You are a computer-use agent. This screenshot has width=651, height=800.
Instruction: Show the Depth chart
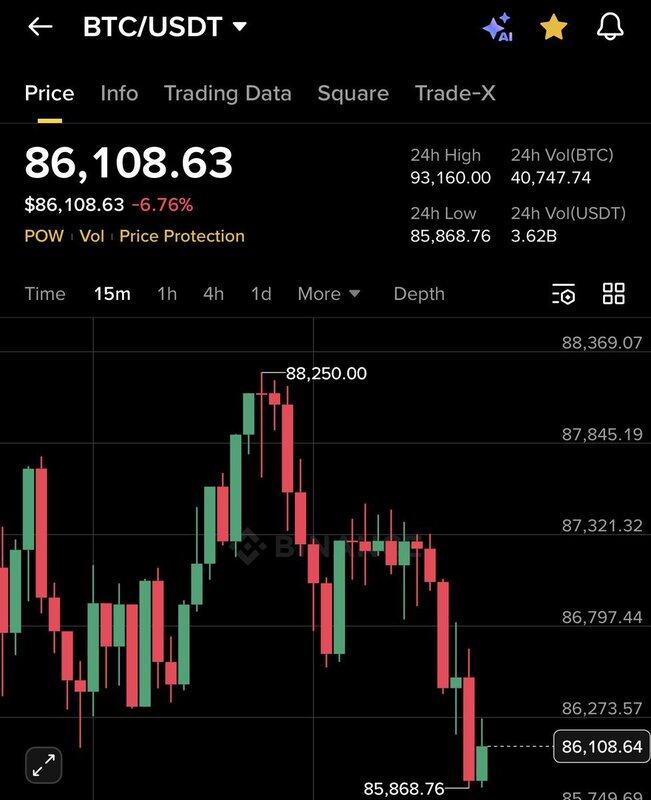click(419, 294)
